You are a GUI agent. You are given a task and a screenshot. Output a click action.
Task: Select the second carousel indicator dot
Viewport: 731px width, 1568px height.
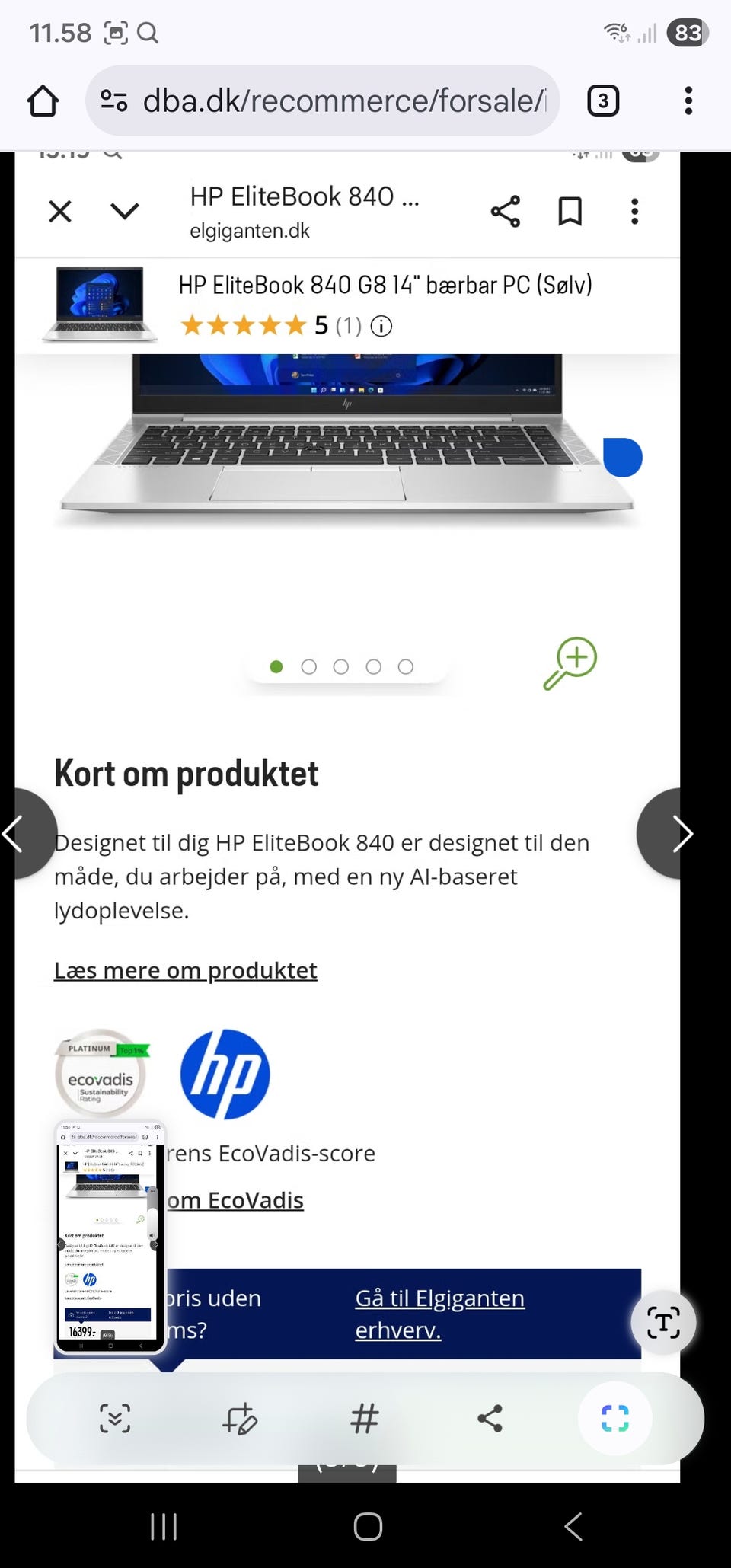309,666
